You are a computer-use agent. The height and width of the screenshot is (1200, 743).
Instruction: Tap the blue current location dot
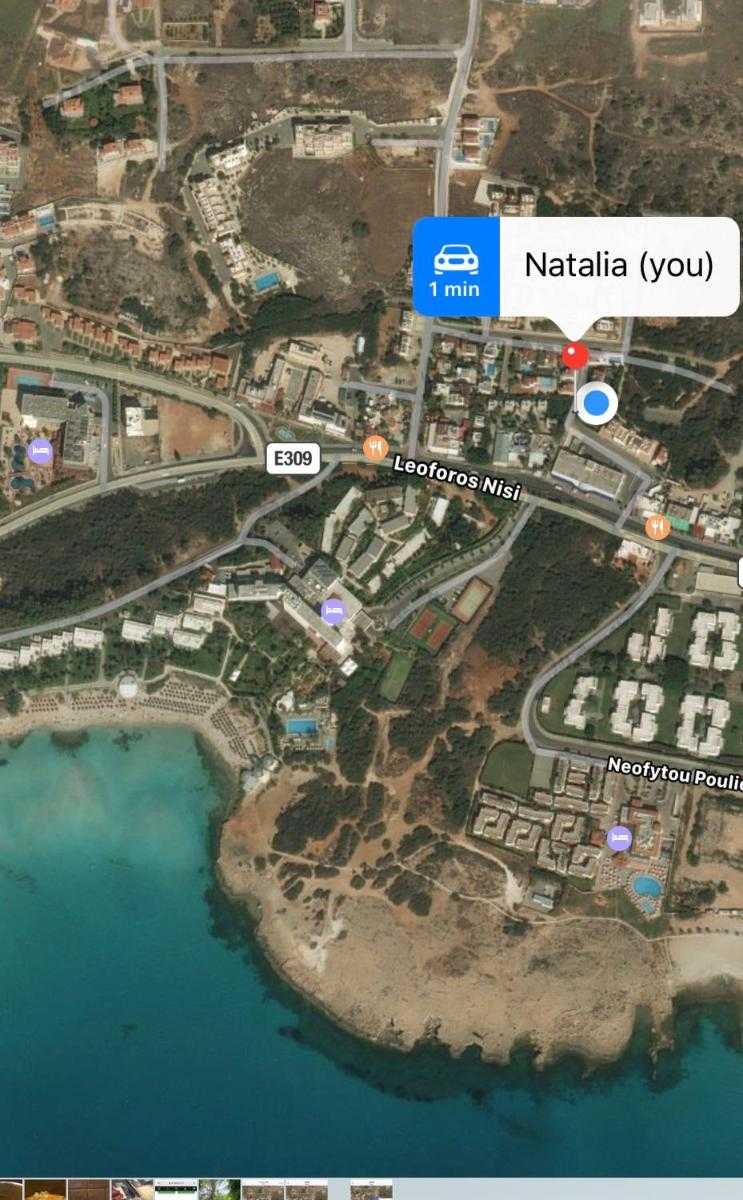(x=596, y=403)
